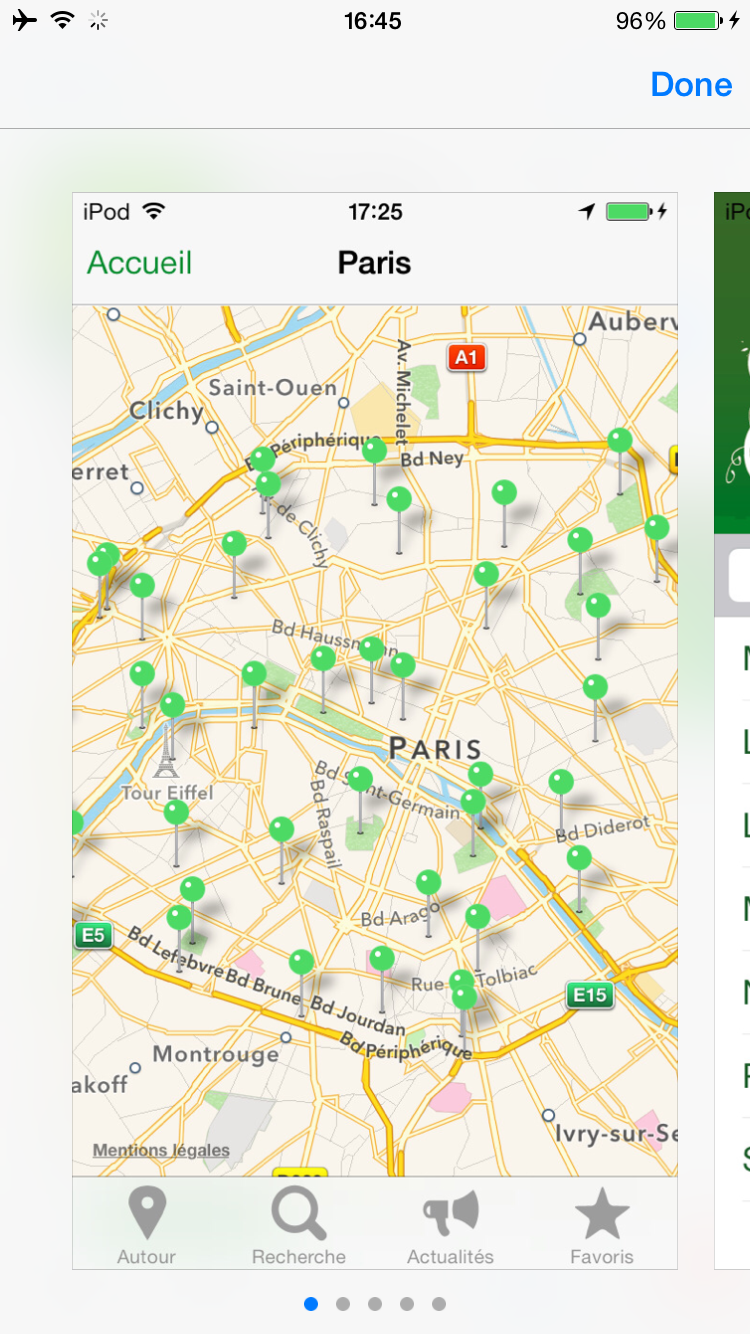This screenshot has height=1334, width=750.
Task: Select the Paris map screenshot tile
Action: pyautogui.click(x=375, y=730)
